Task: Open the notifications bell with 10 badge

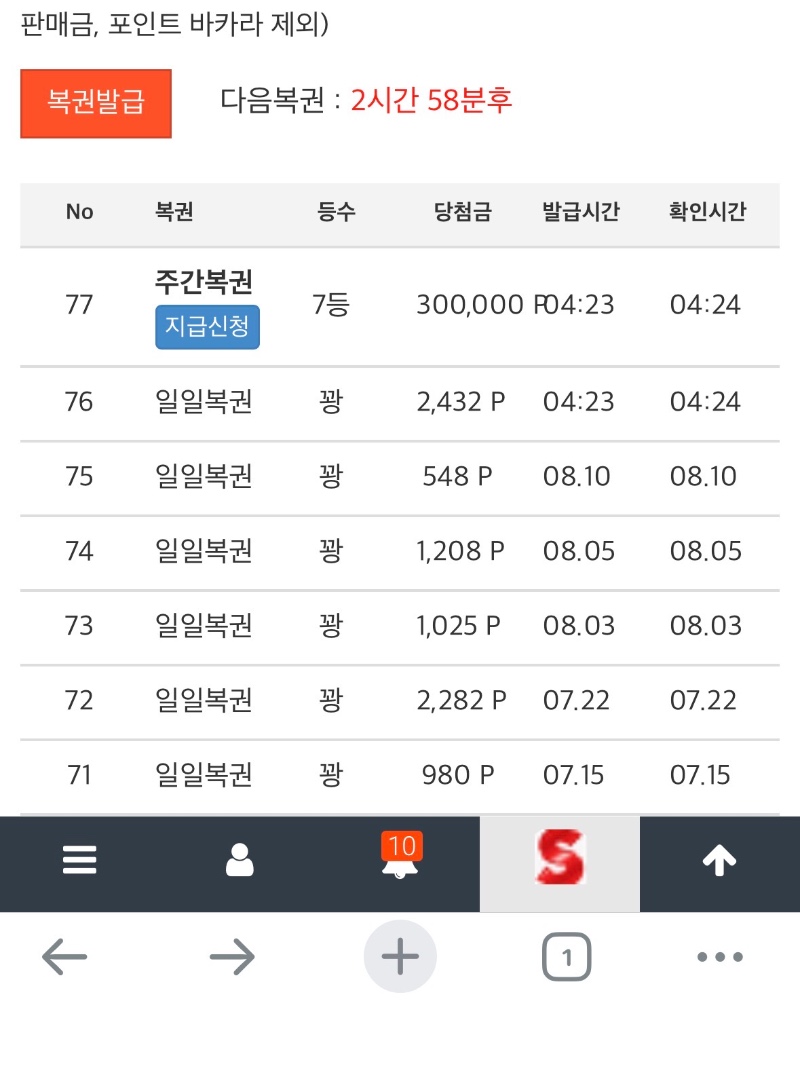Action: 401,857
